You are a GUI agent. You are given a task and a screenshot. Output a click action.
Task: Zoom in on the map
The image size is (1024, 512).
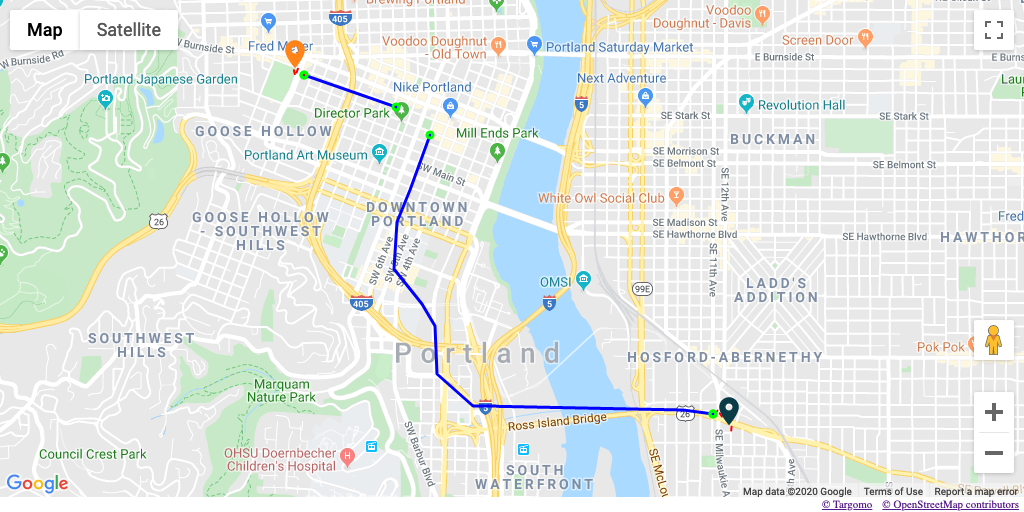[x=993, y=412]
